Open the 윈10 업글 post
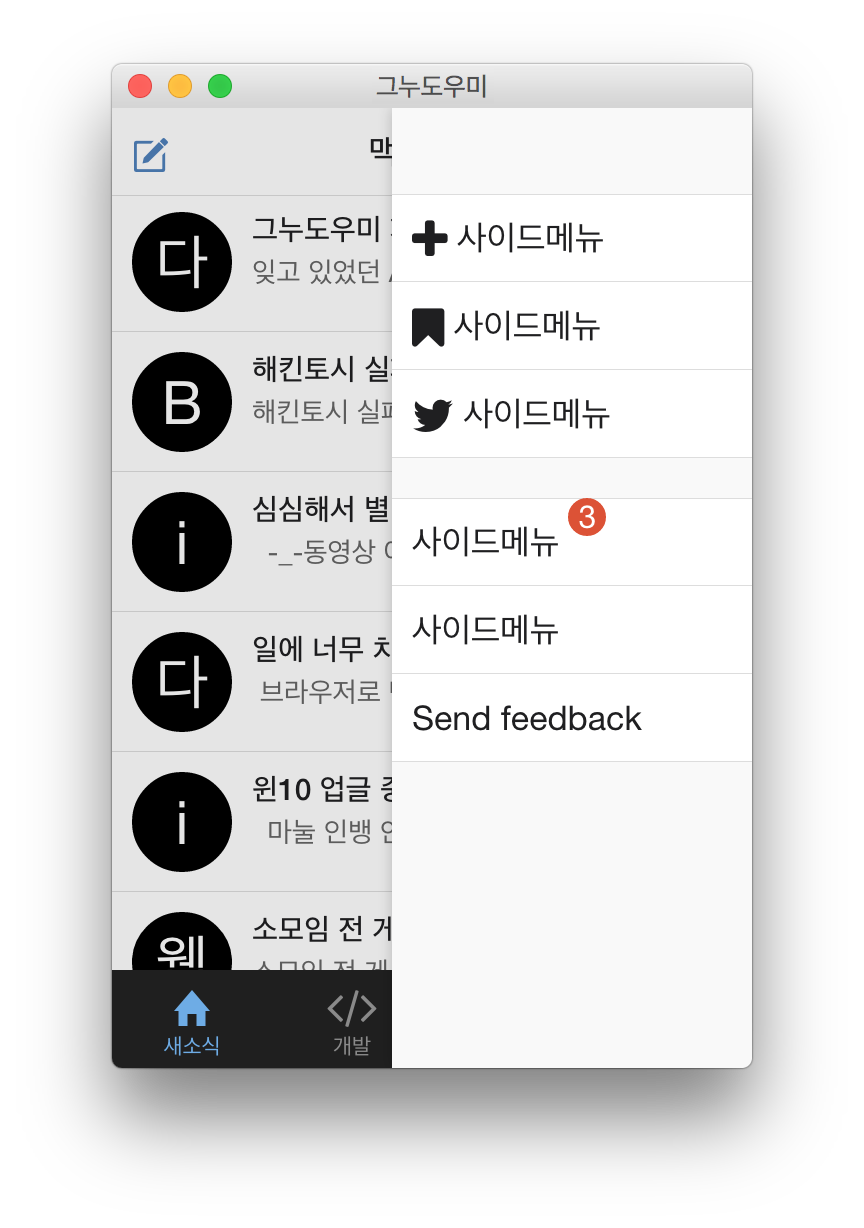The image size is (864, 1228). (315, 810)
